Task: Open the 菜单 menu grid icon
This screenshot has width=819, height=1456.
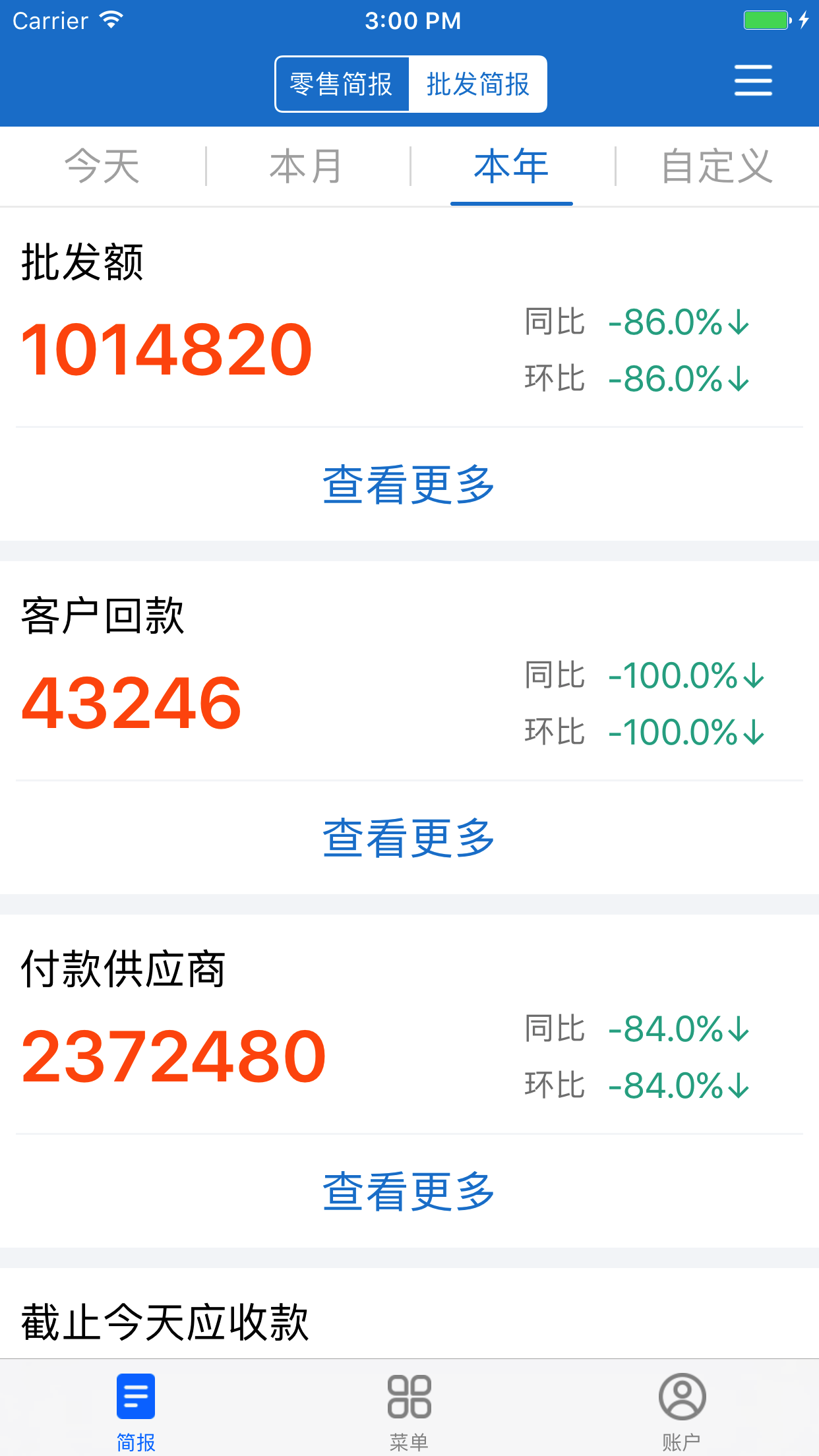Action: [409, 1397]
